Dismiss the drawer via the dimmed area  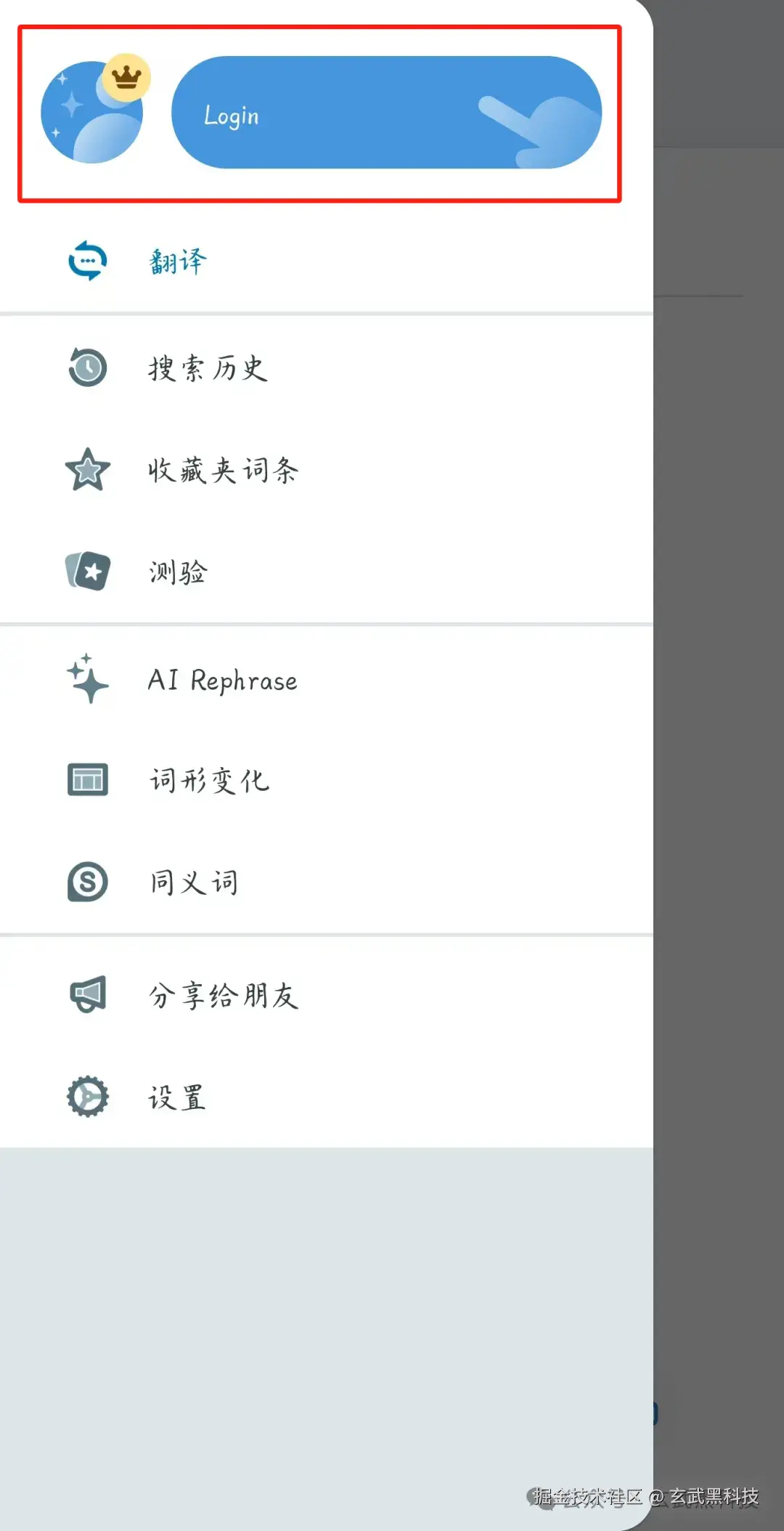click(x=719, y=726)
